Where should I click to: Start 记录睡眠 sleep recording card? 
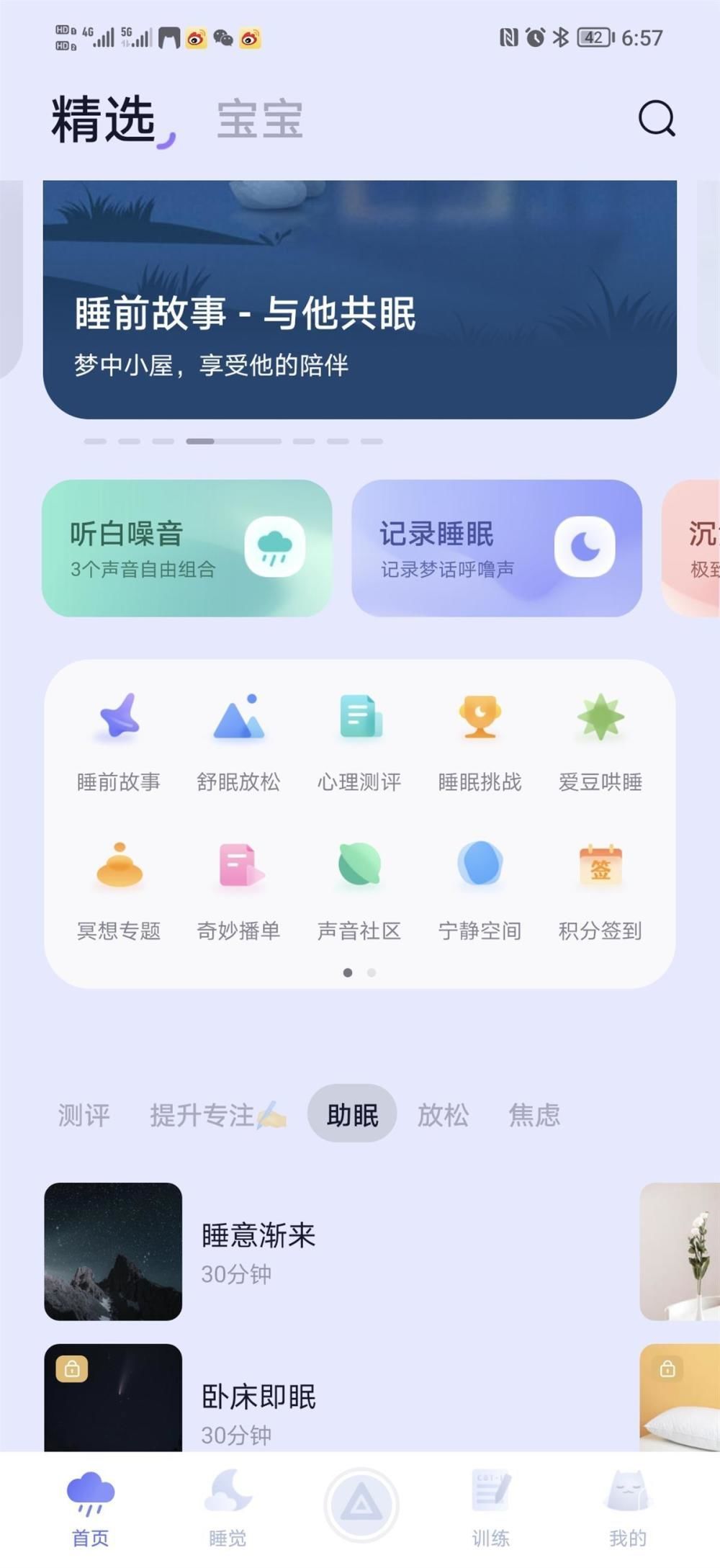[500, 548]
